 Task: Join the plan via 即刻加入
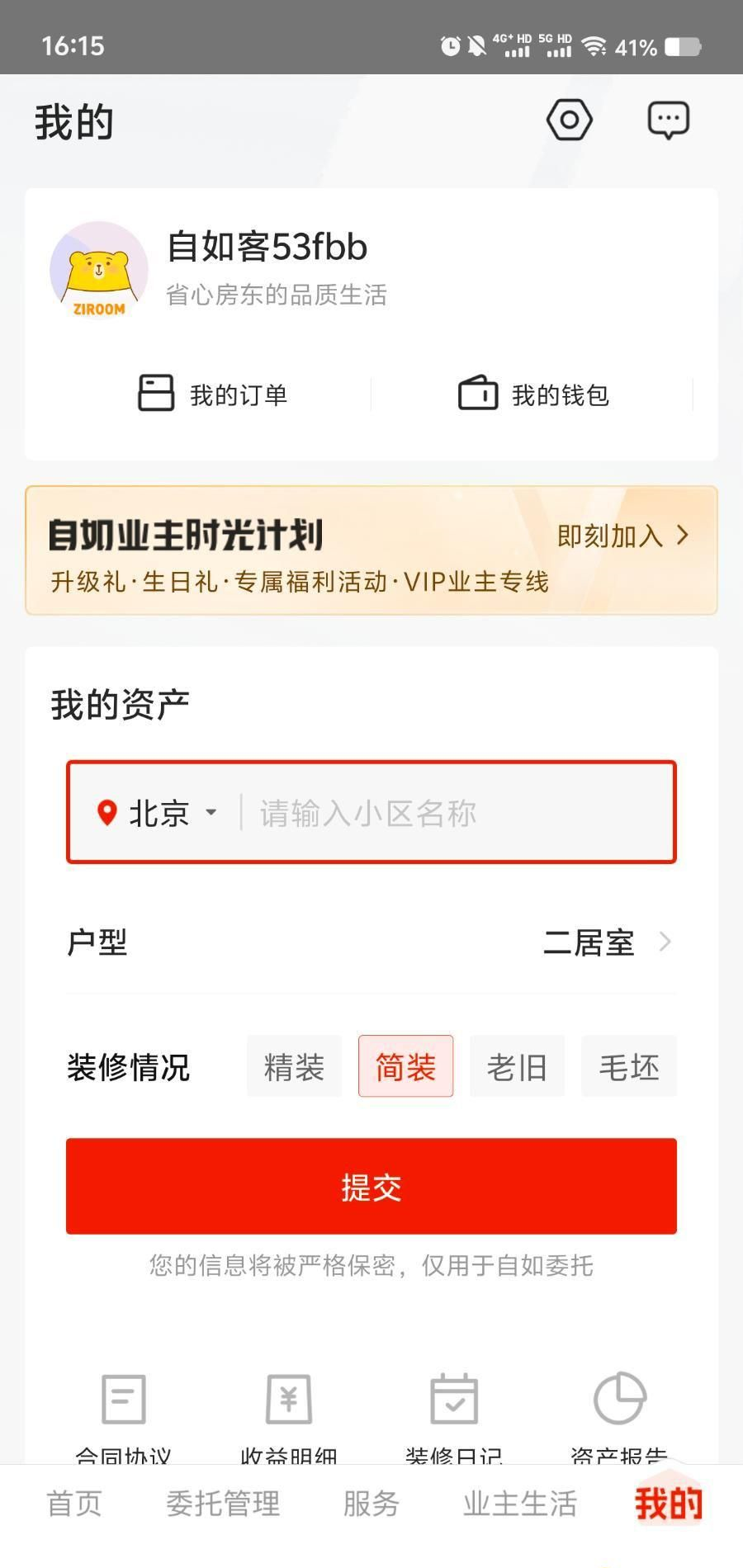[x=623, y=536]
